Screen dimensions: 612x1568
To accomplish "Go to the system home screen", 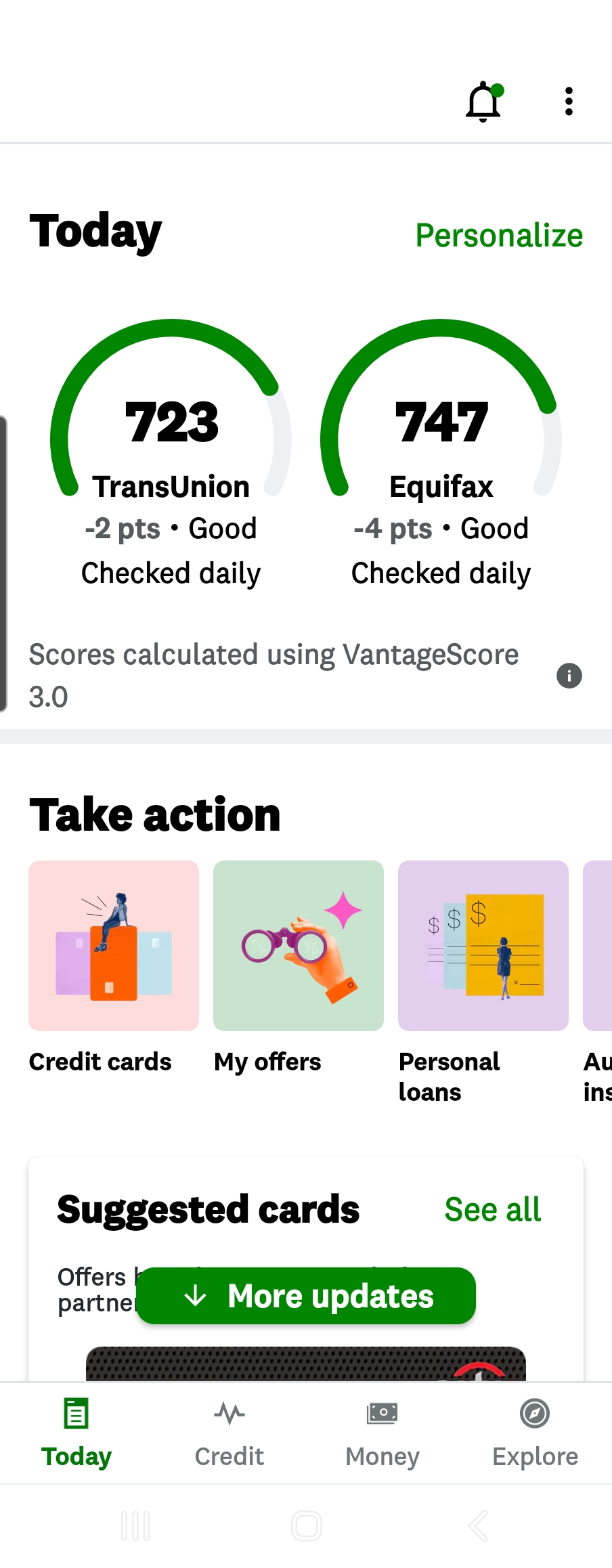I will (x=307, y=1526).
